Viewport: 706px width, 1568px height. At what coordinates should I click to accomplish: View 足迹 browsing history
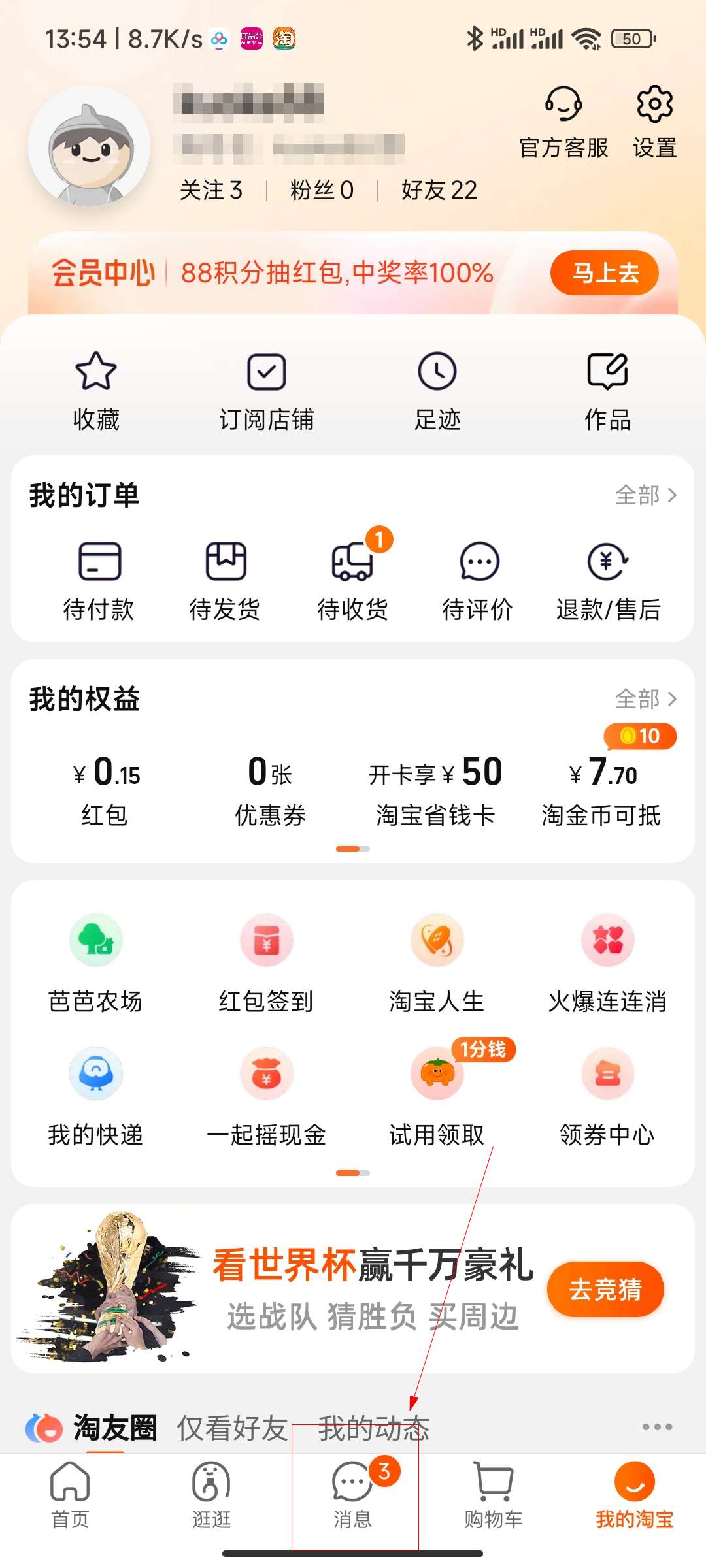(437, 391)
